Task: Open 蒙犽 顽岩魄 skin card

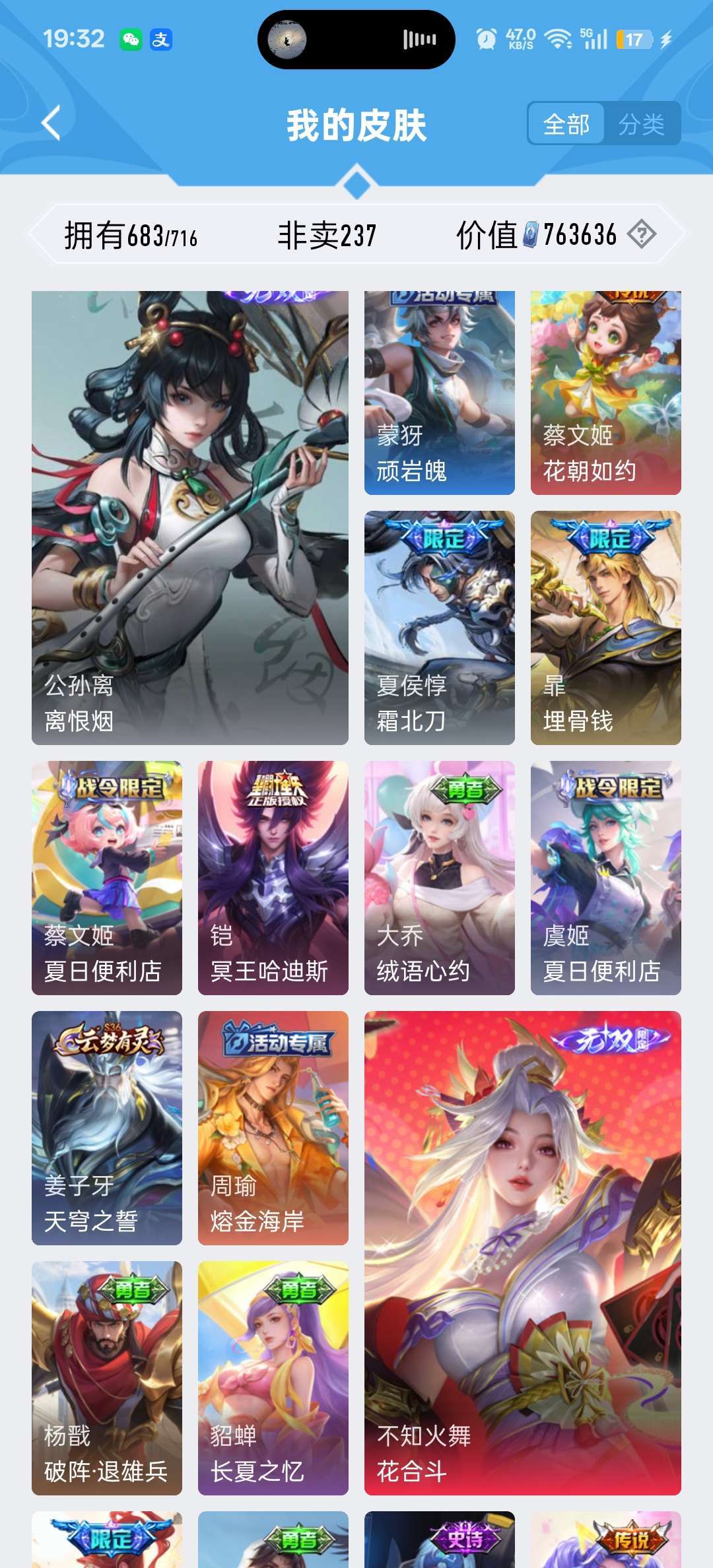Action: [x=440, y=393]
